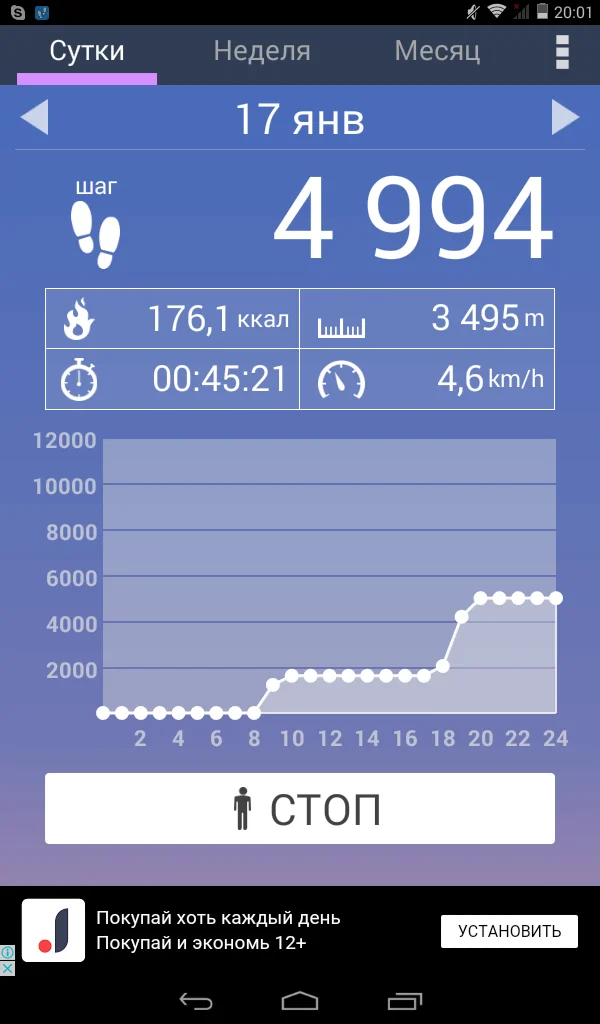Switch to the Неделя tab

coord(262,51)
